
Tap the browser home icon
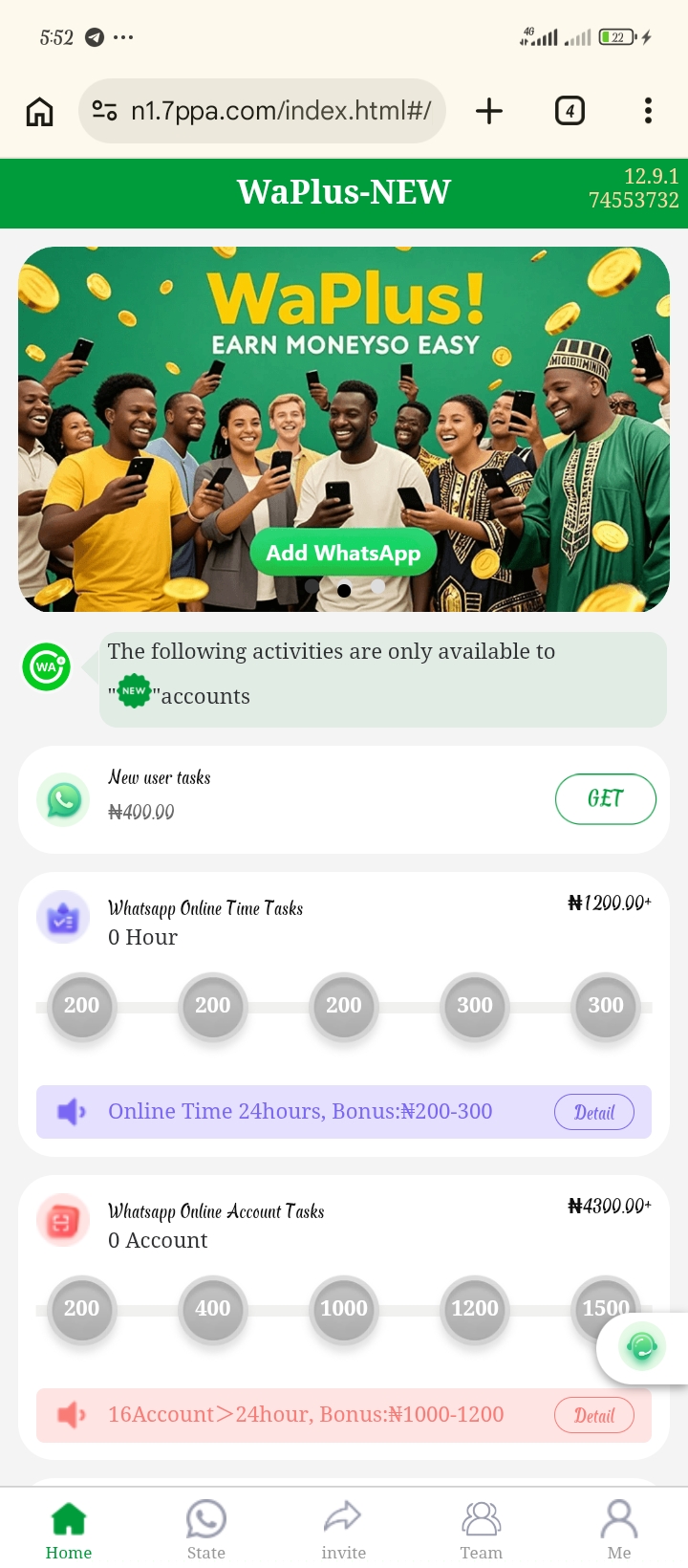pyautogui.click(x=39, y=111)
